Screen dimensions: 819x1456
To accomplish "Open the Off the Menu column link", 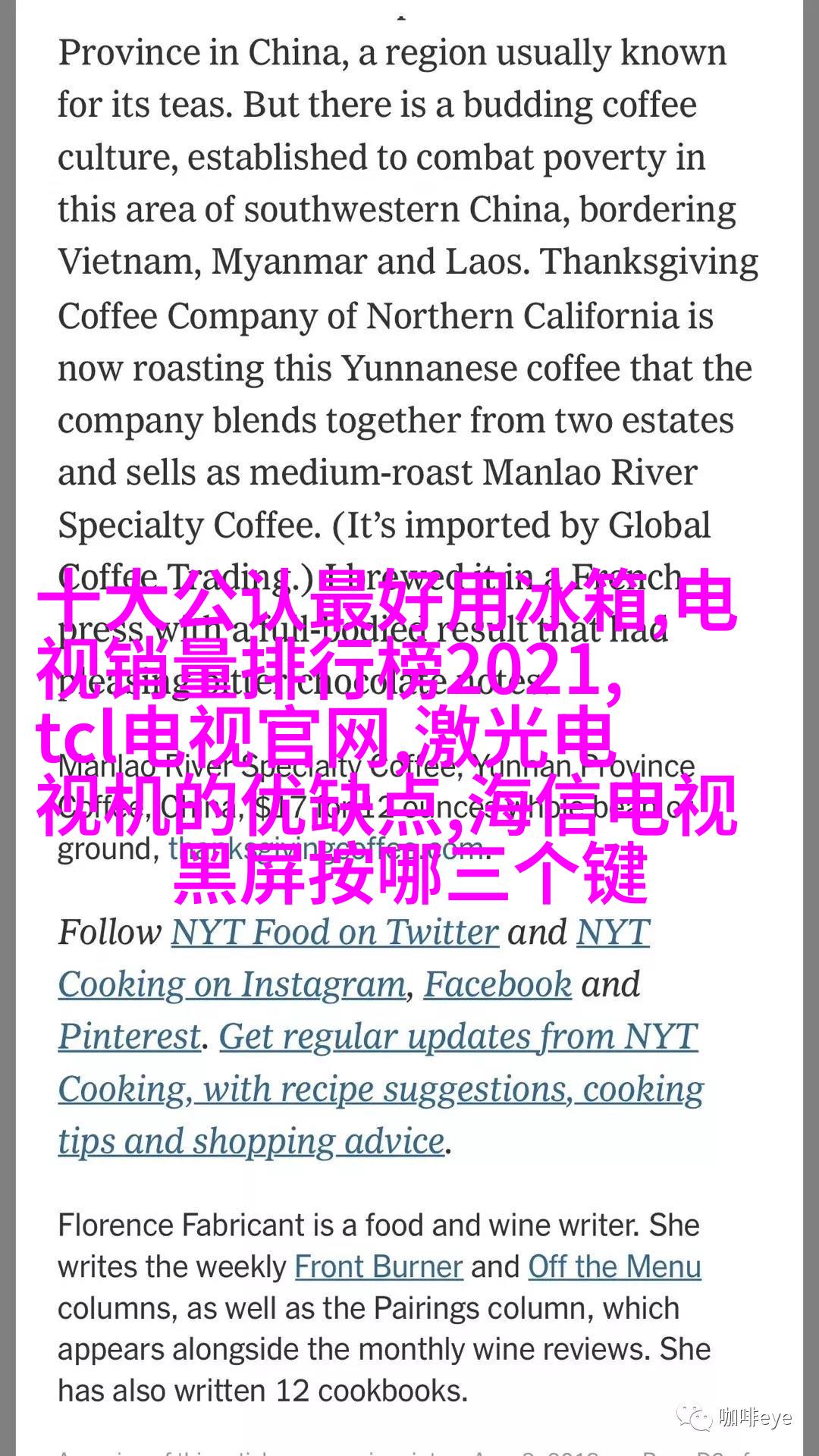I will tap(614, 1266).
